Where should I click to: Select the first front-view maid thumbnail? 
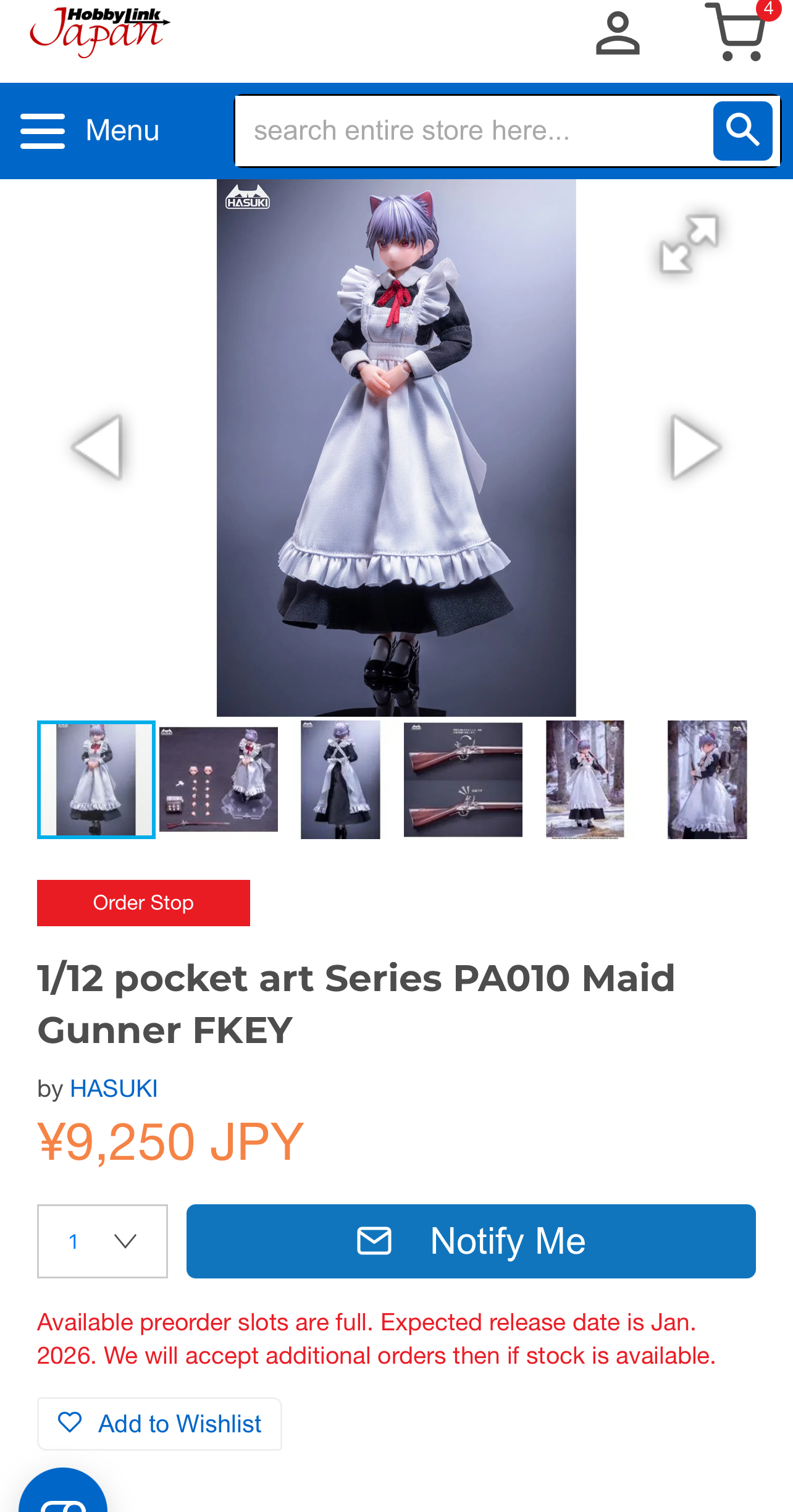pos(96,779)
